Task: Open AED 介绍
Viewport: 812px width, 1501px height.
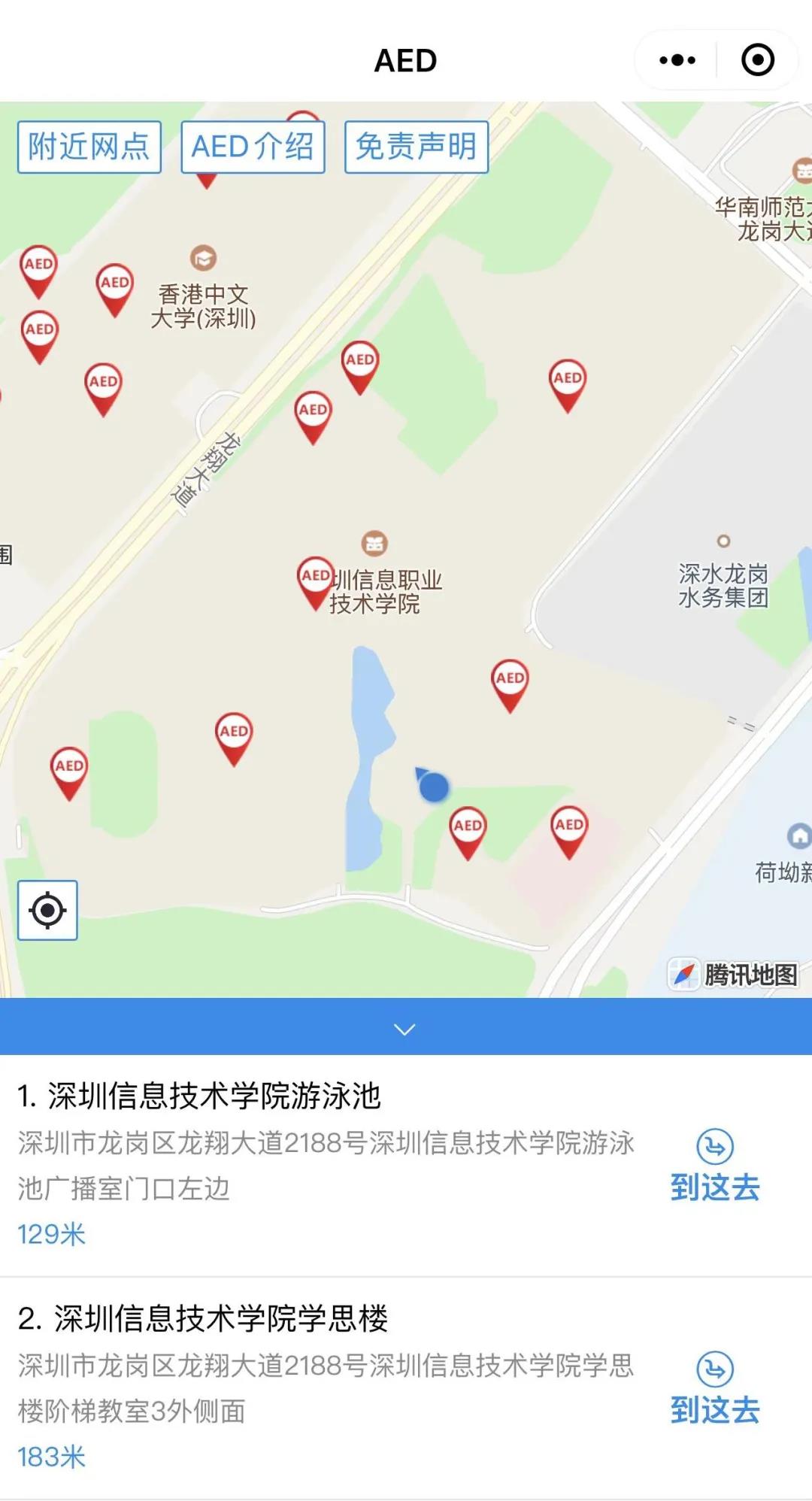Action: coord(253,147)
